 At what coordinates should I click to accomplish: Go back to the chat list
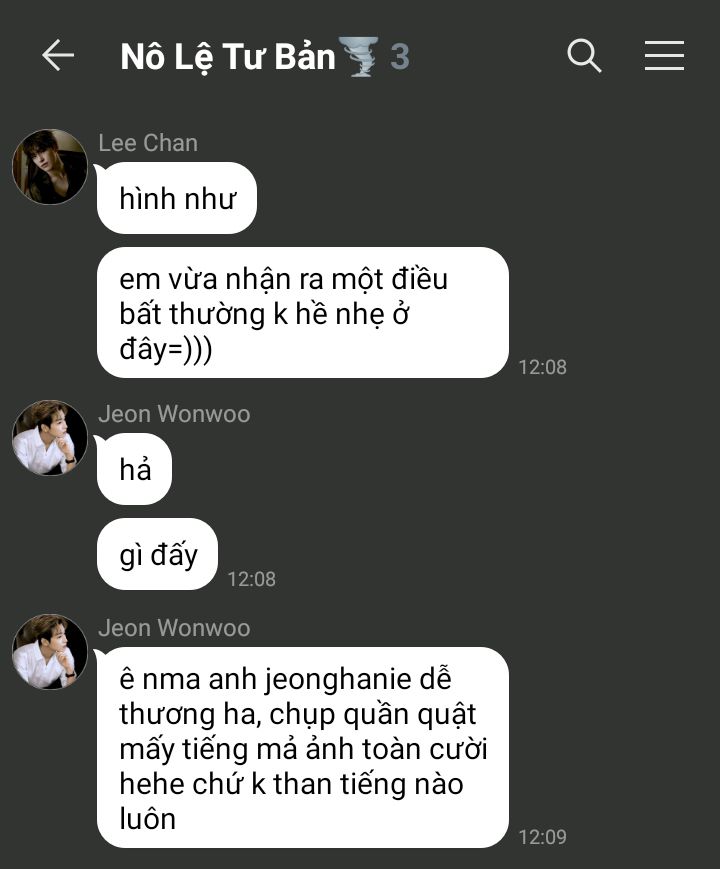tap(58, 56)
